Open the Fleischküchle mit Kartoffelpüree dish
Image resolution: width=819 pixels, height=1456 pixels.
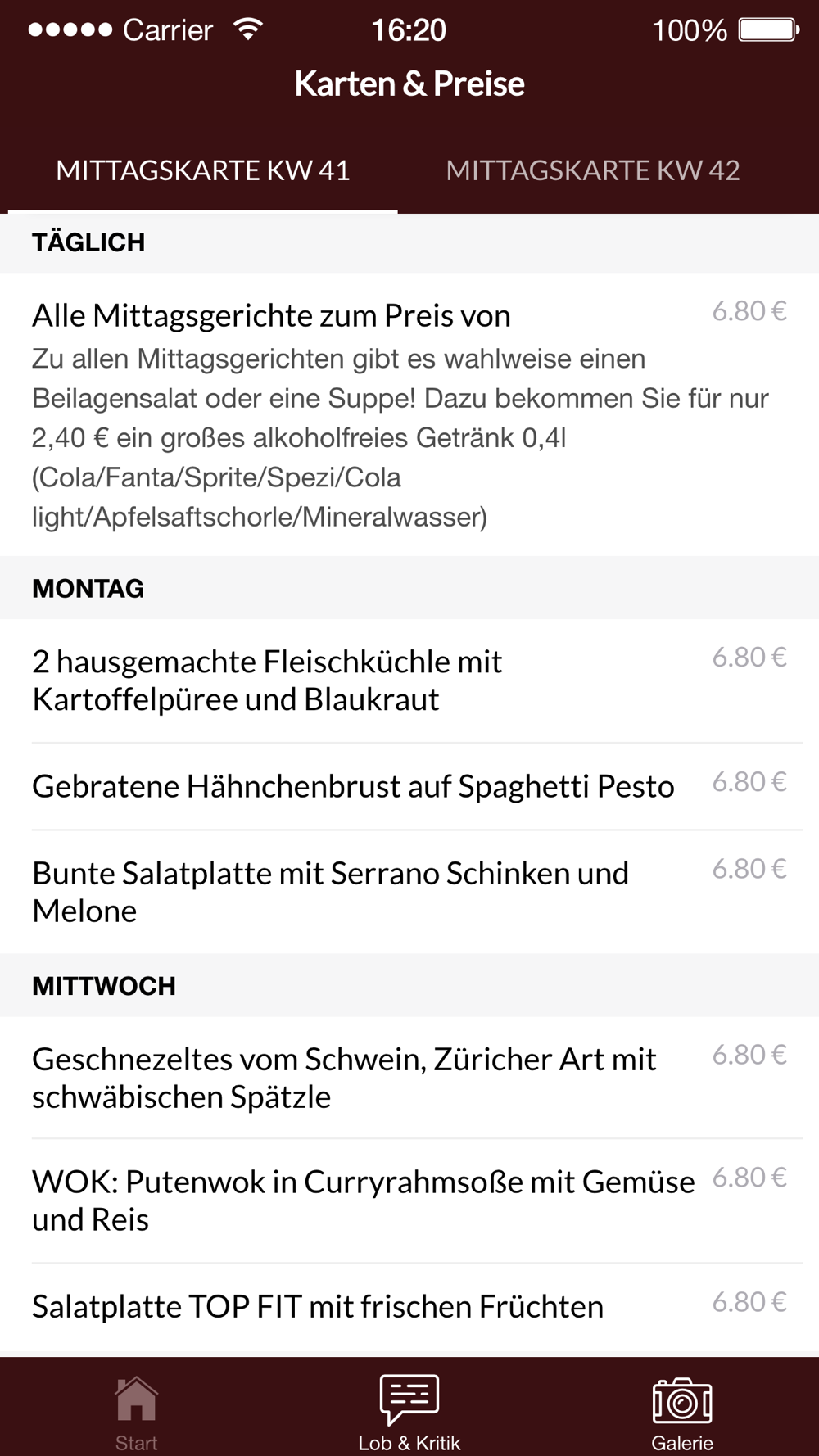(x=409, y=681)
